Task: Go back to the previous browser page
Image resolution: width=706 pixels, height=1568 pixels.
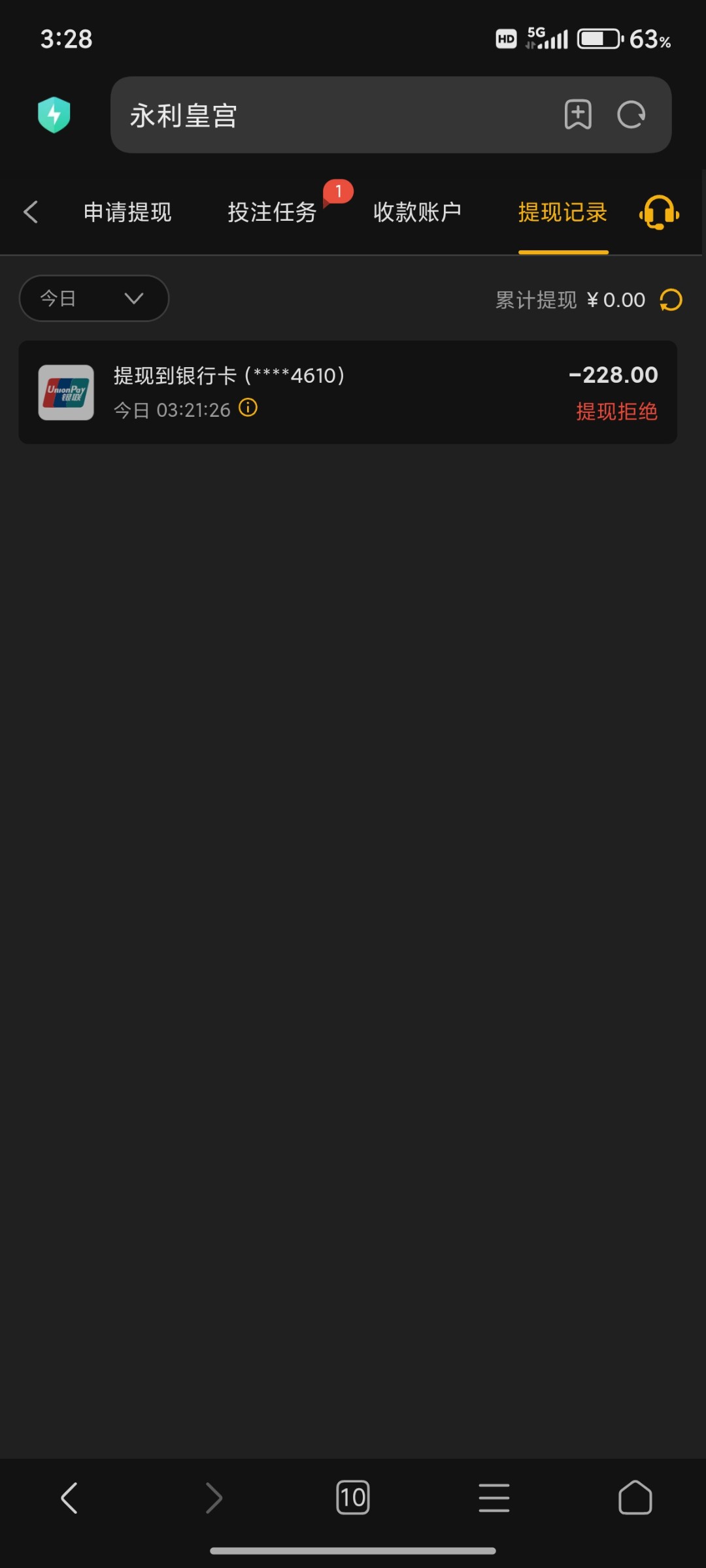Action: tap(69, 1498)
